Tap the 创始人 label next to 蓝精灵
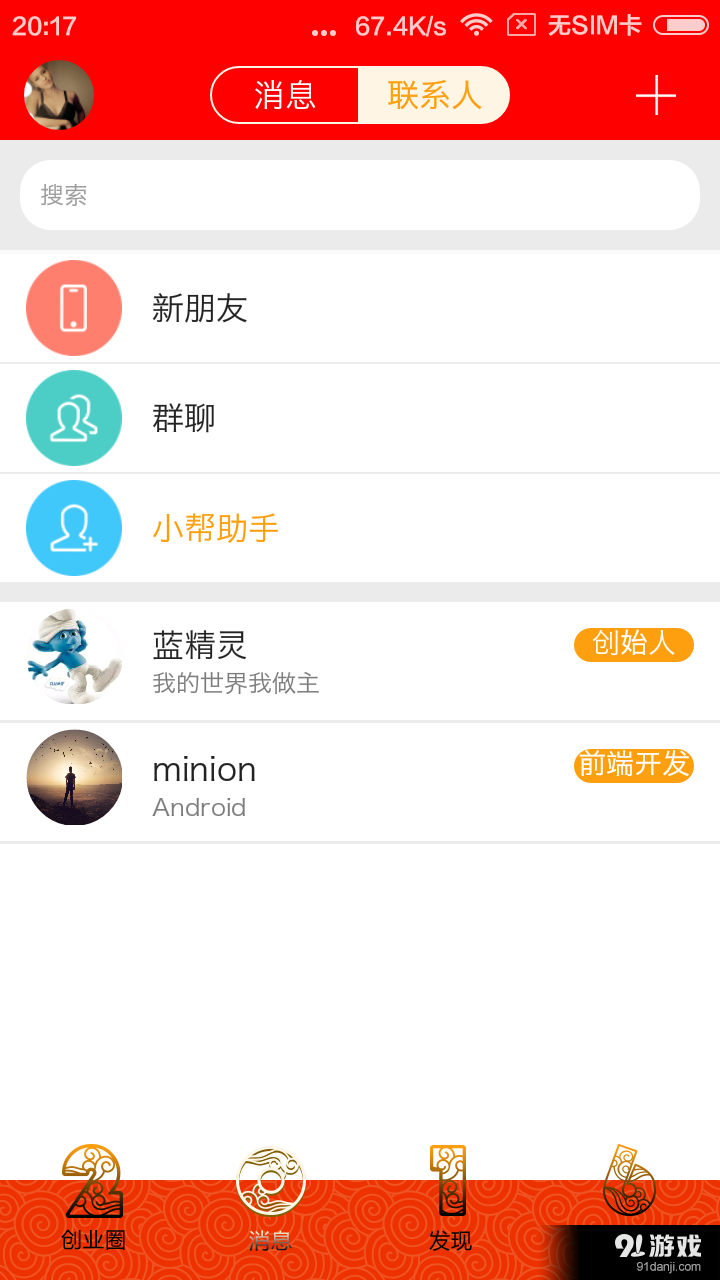The width and height of the screenshot is (720, 1280). pyautogui.click(x=633, y=645)
